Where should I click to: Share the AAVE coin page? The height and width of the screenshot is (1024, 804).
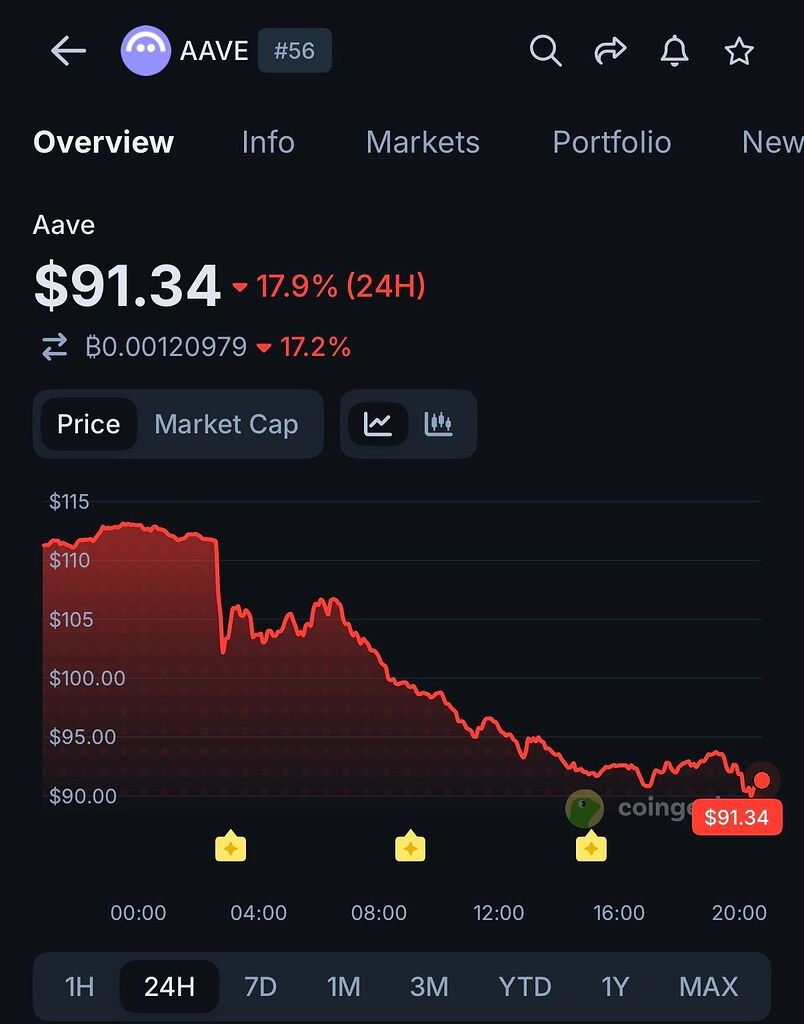(610, 51)
